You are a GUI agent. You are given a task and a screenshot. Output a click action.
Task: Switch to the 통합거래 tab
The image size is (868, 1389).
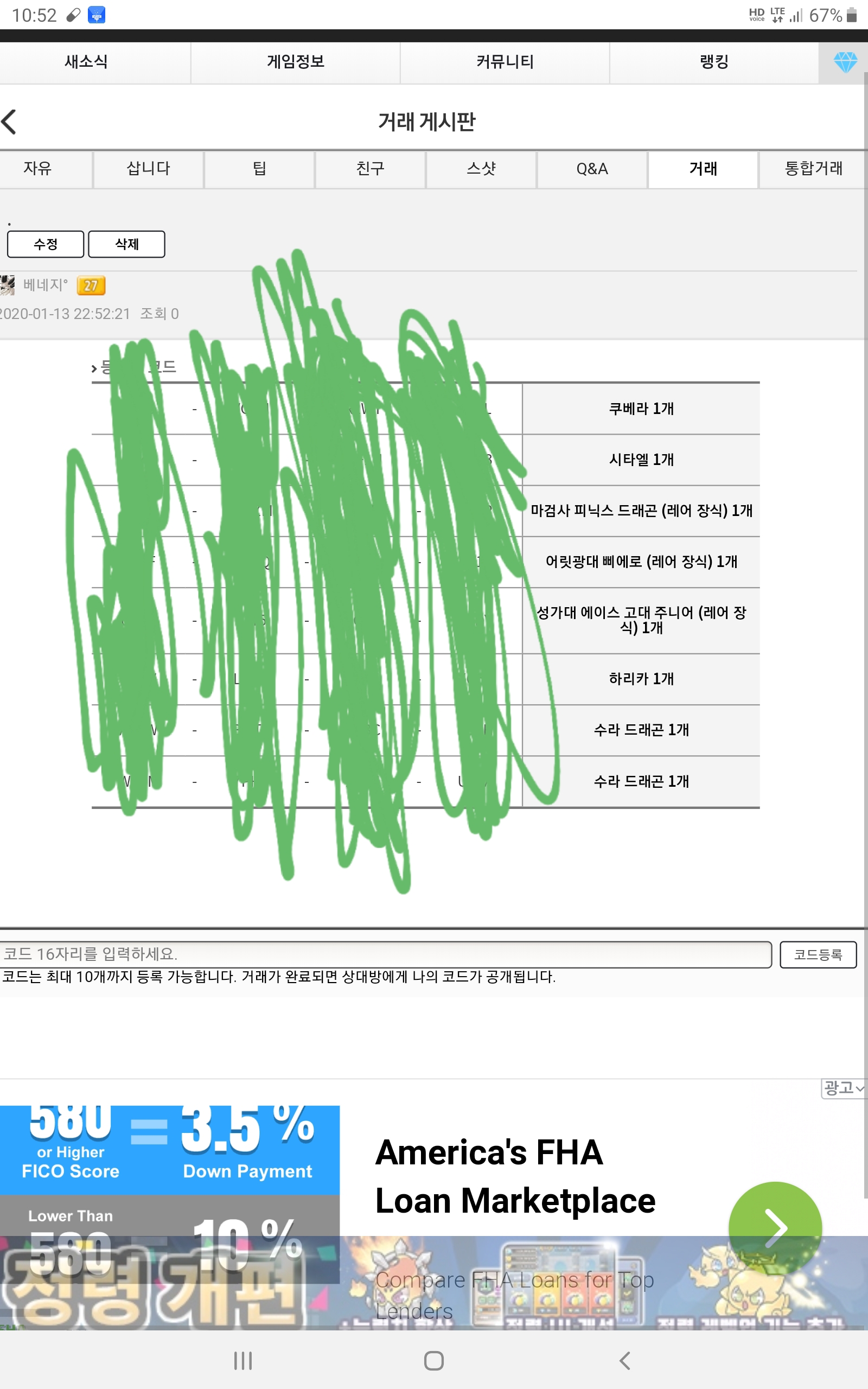click(813, 169)
